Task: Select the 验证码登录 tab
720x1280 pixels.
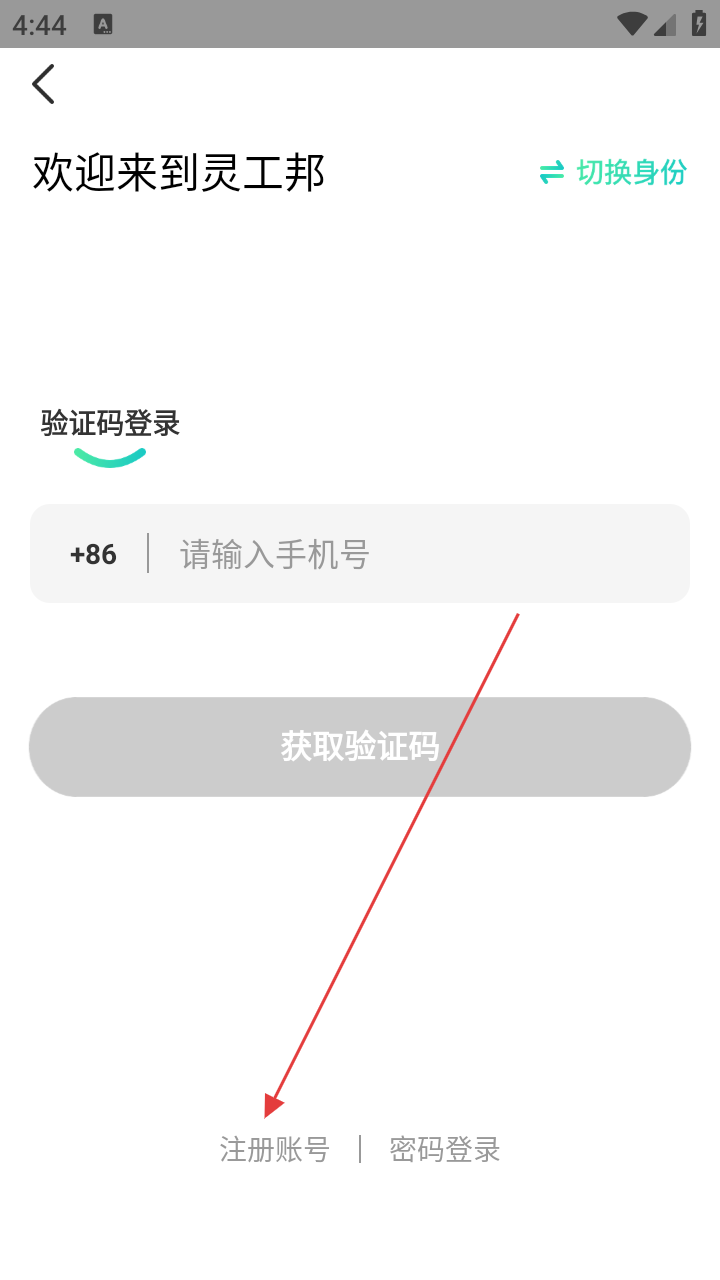Action: [x=110, y=423]
